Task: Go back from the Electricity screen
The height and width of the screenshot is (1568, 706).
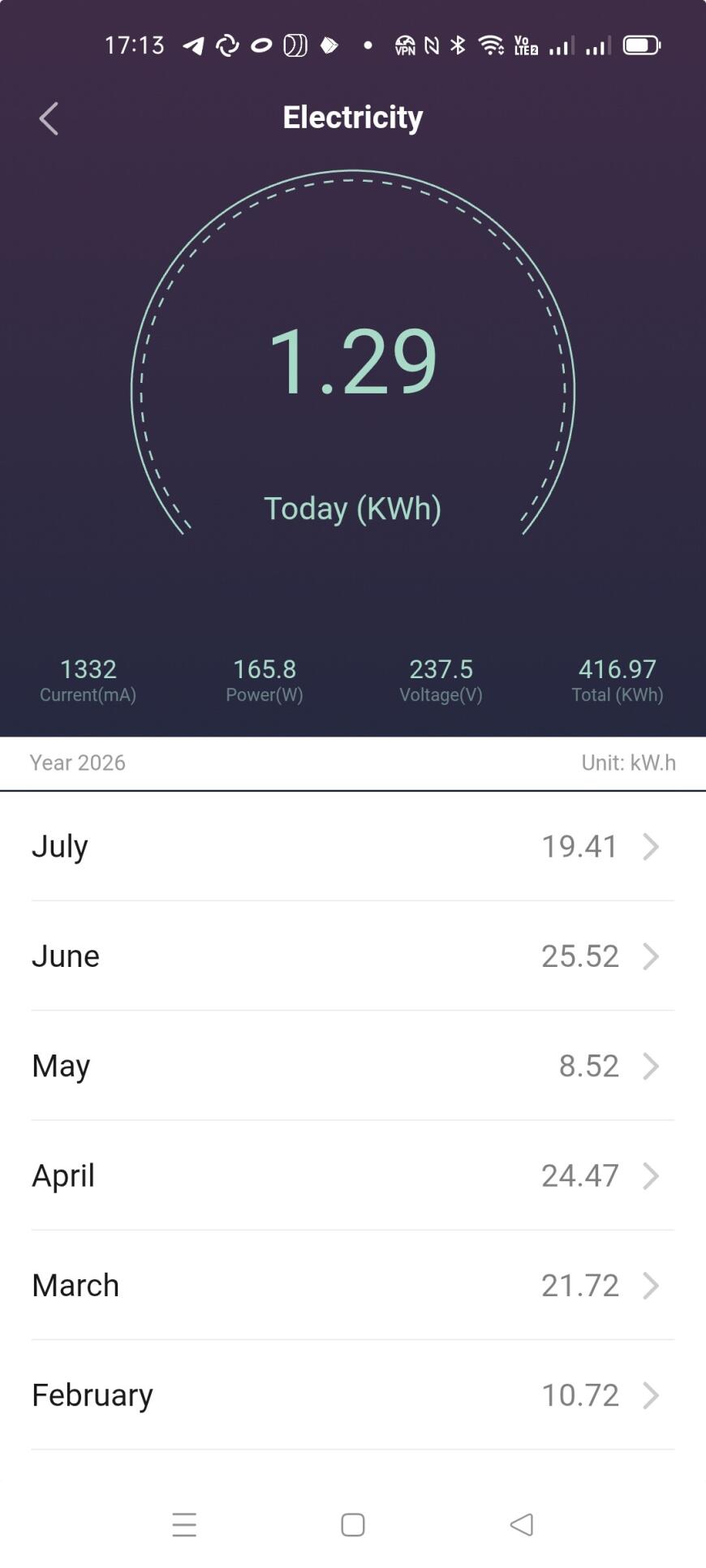Action: [x=49, y=118]
